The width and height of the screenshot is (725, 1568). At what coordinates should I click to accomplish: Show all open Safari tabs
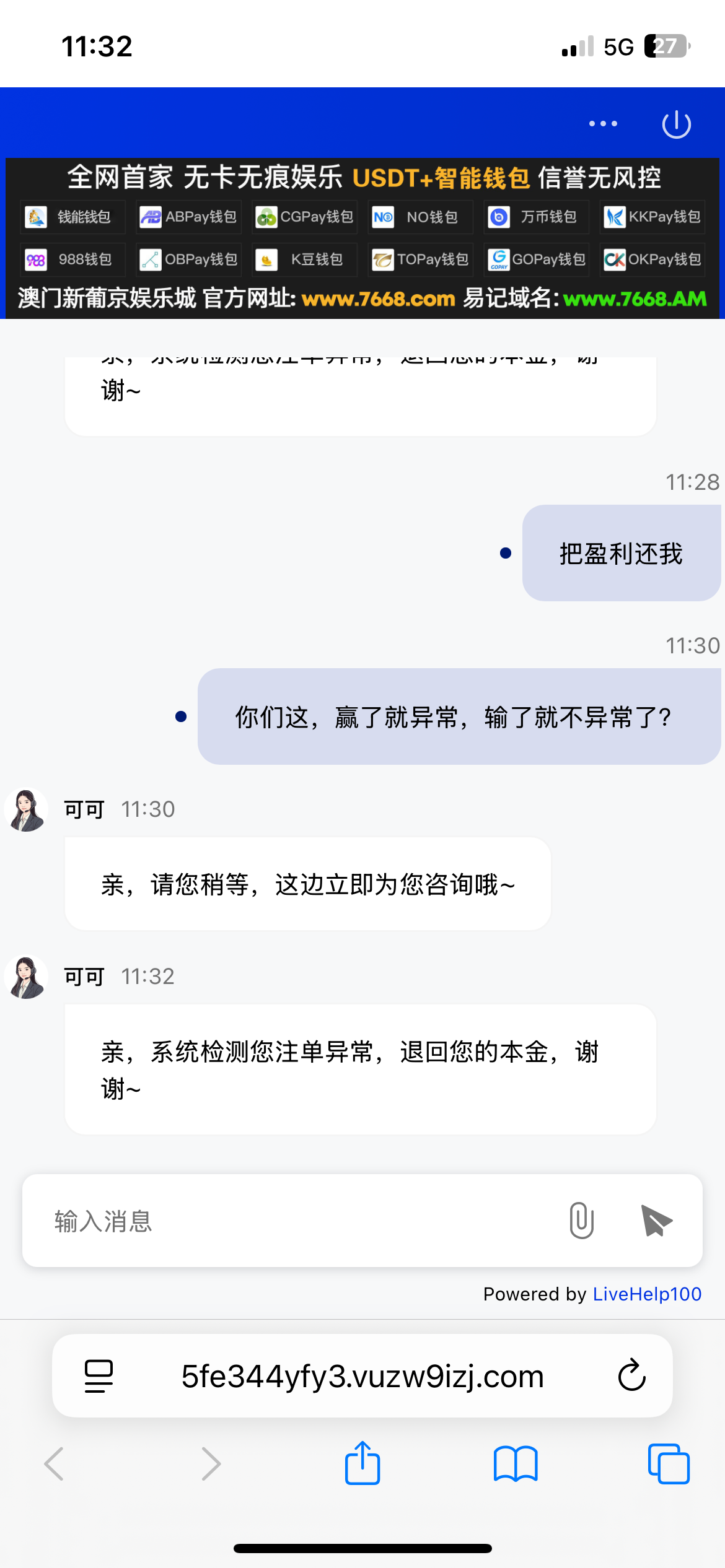tap(668, 1463)
